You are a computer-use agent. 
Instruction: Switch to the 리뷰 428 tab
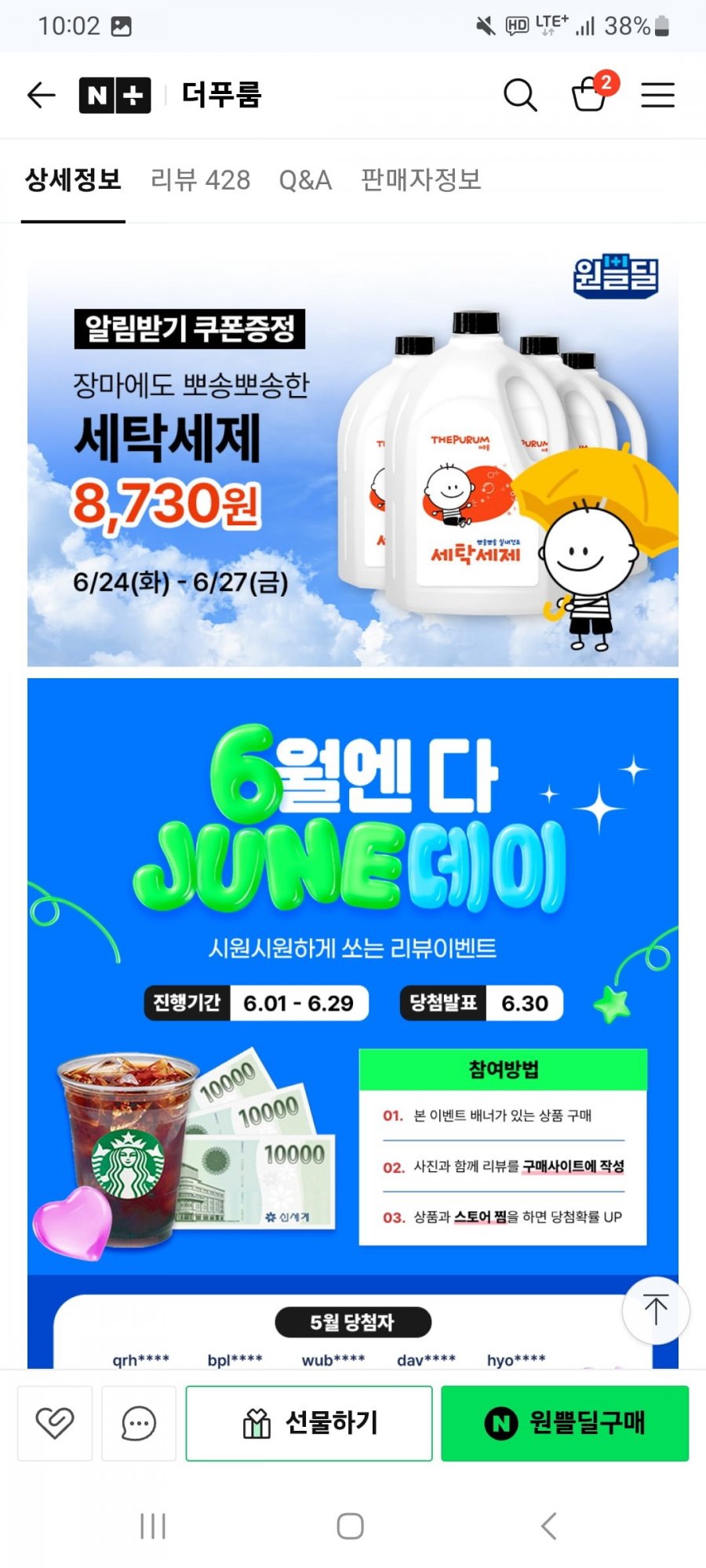pos(200,180)
